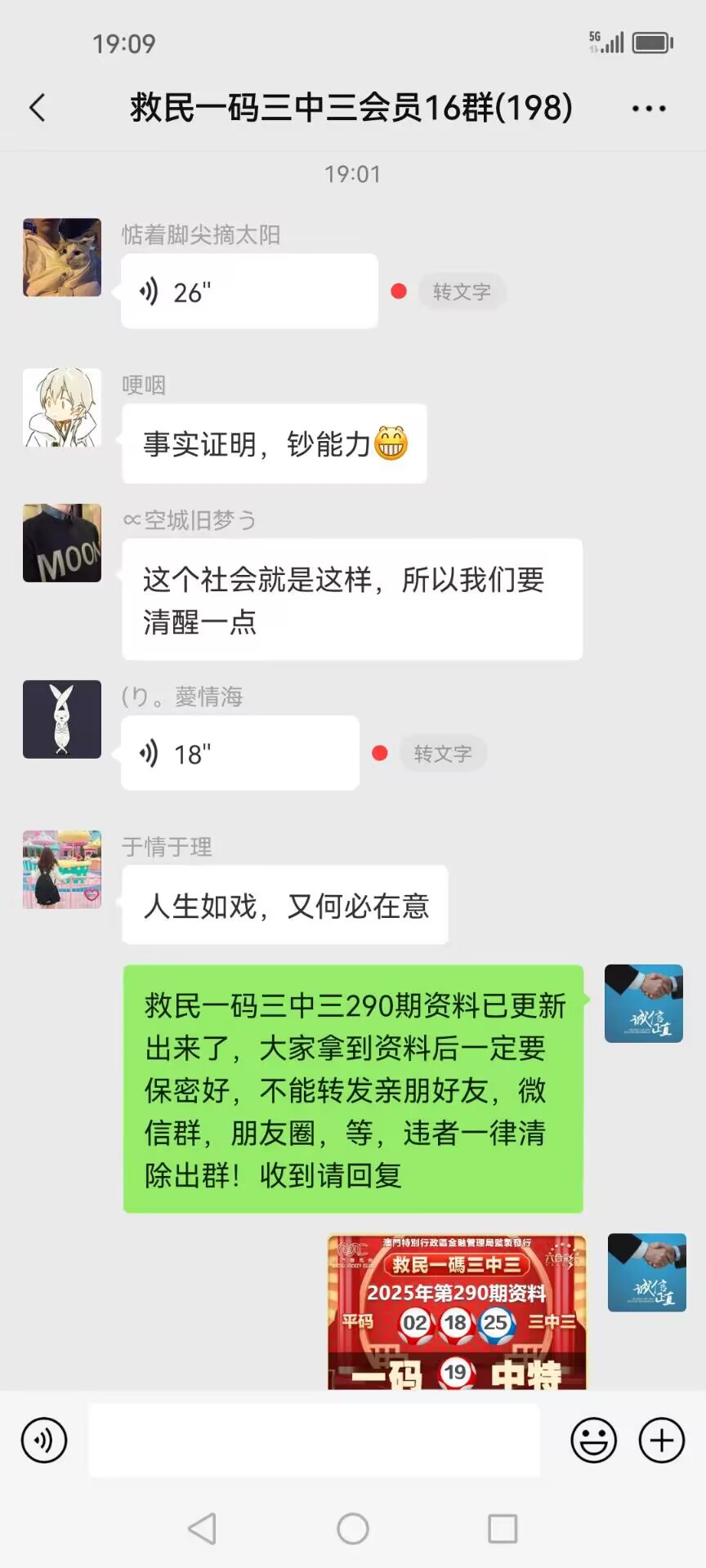Play the 26-second voice message
Viewport: 706px width, 1568px height.
coord(248,292)
